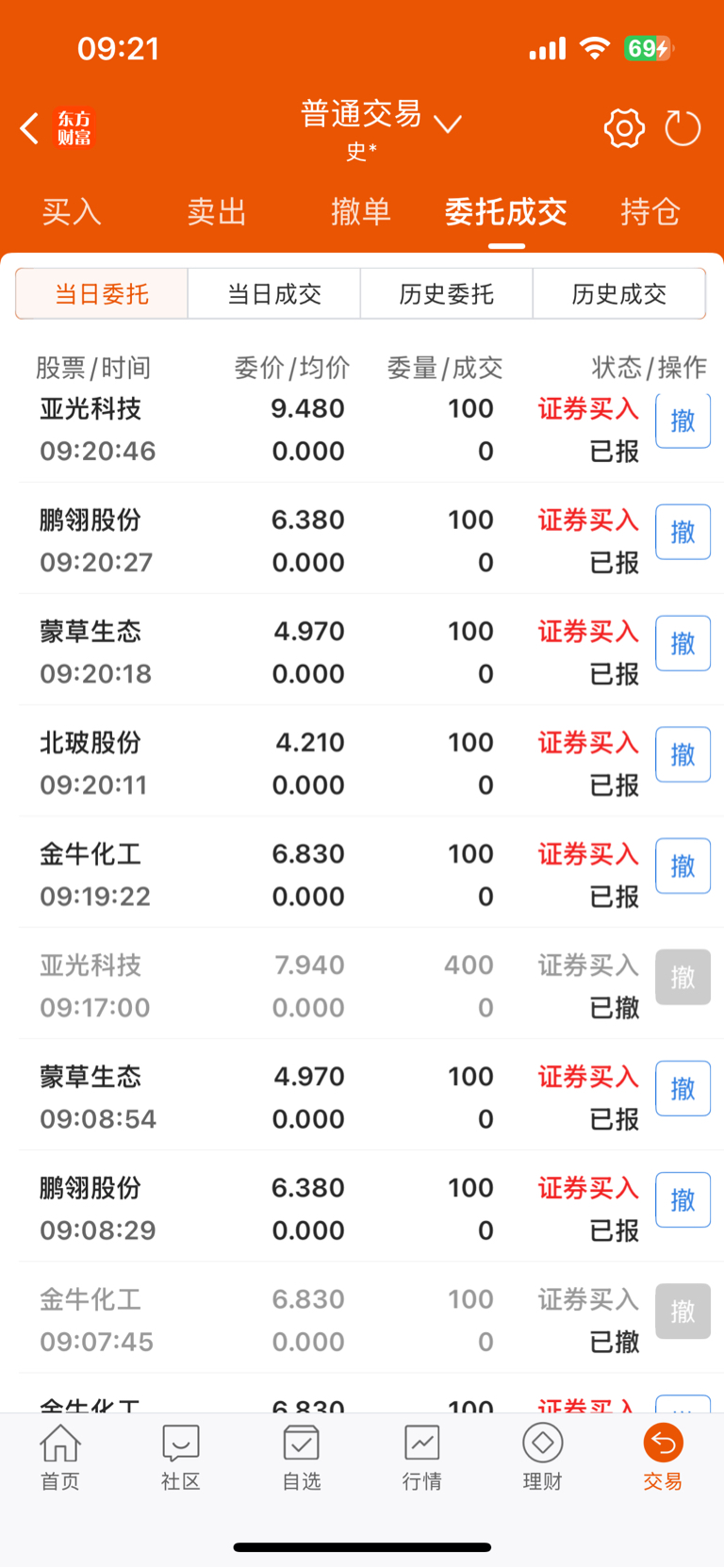Open the 自选 watchlist tab

[302, 1457]
